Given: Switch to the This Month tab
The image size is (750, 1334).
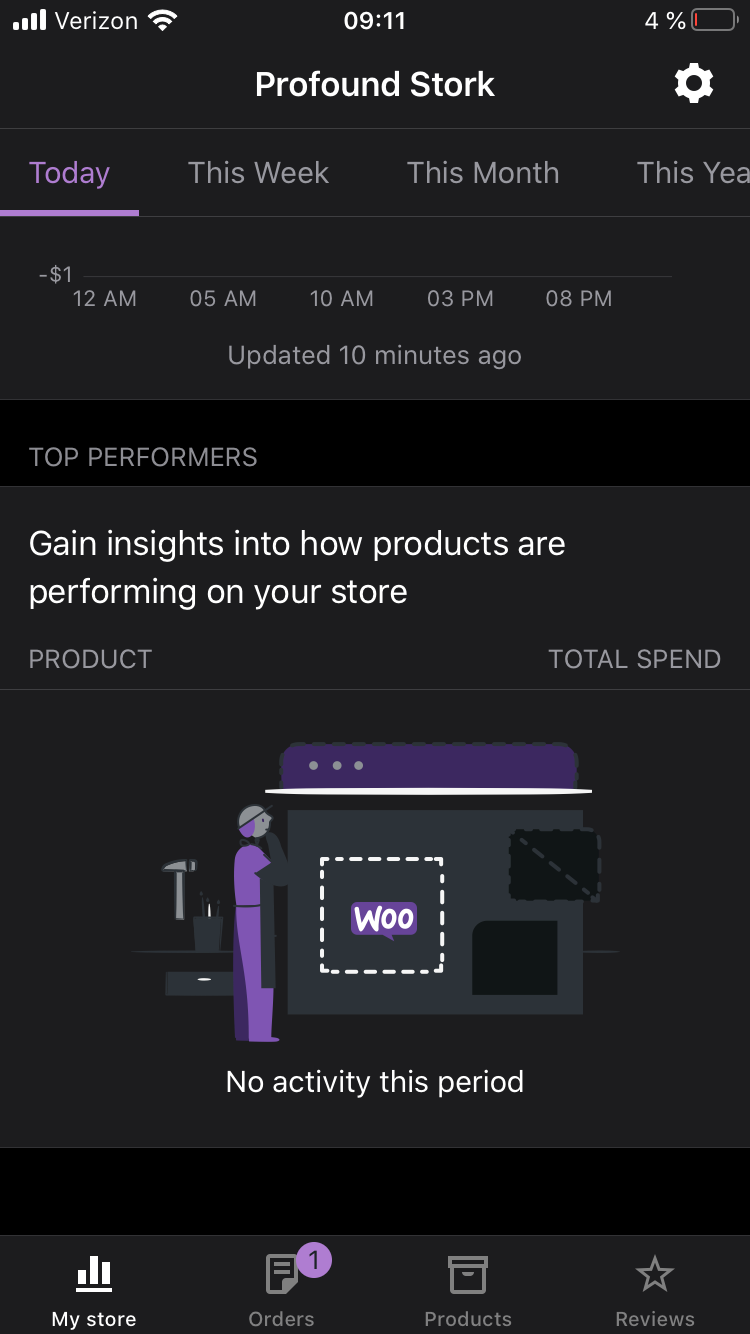Looking at the screenshot, I should pos(483,173).
